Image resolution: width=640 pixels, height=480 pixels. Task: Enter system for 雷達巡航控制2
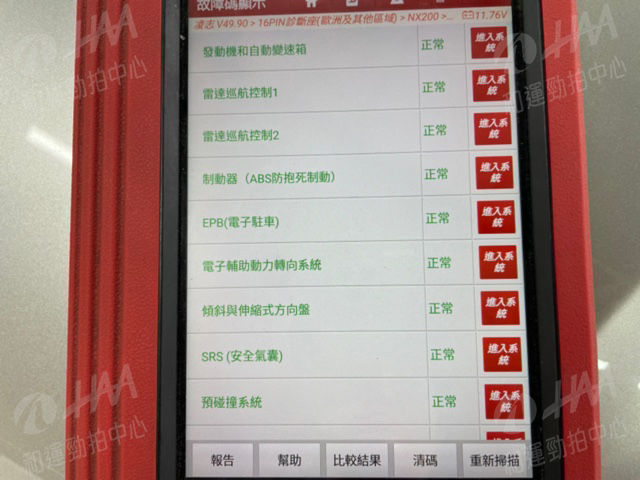[x=493, y=130]
